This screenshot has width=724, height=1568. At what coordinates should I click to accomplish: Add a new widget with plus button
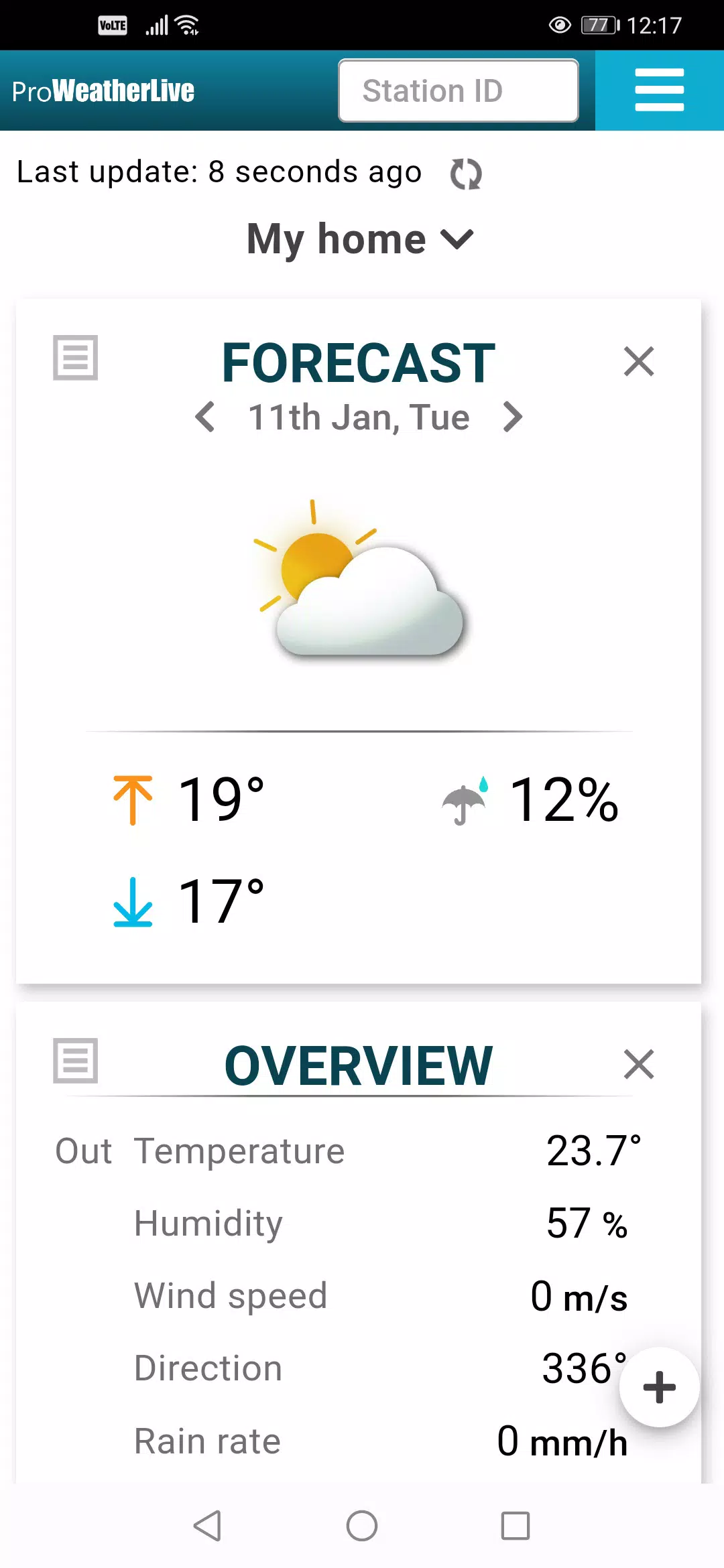click(659, 1387)
